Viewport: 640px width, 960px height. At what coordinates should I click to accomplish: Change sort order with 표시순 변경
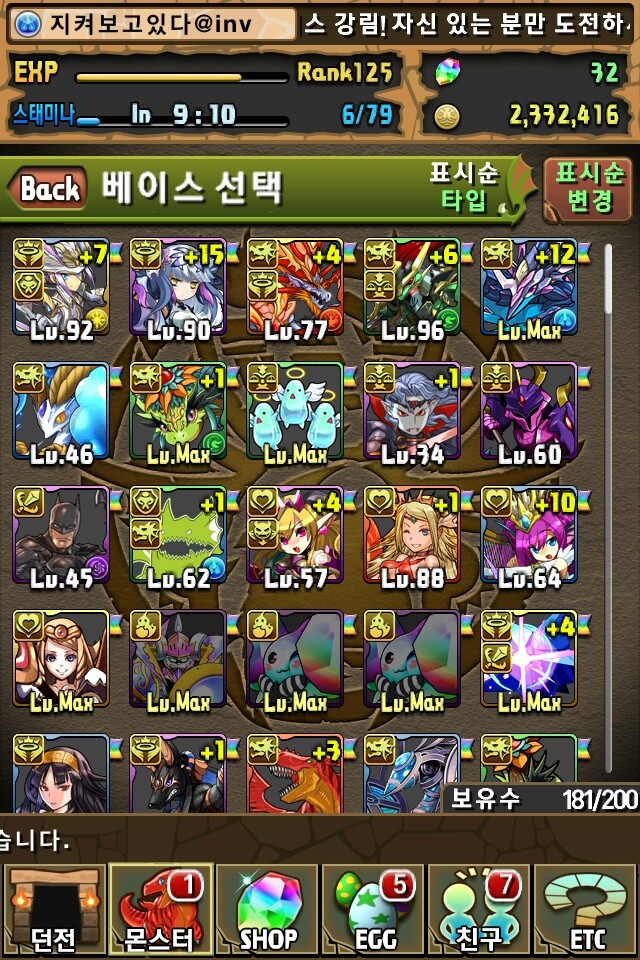coord(587,187)
